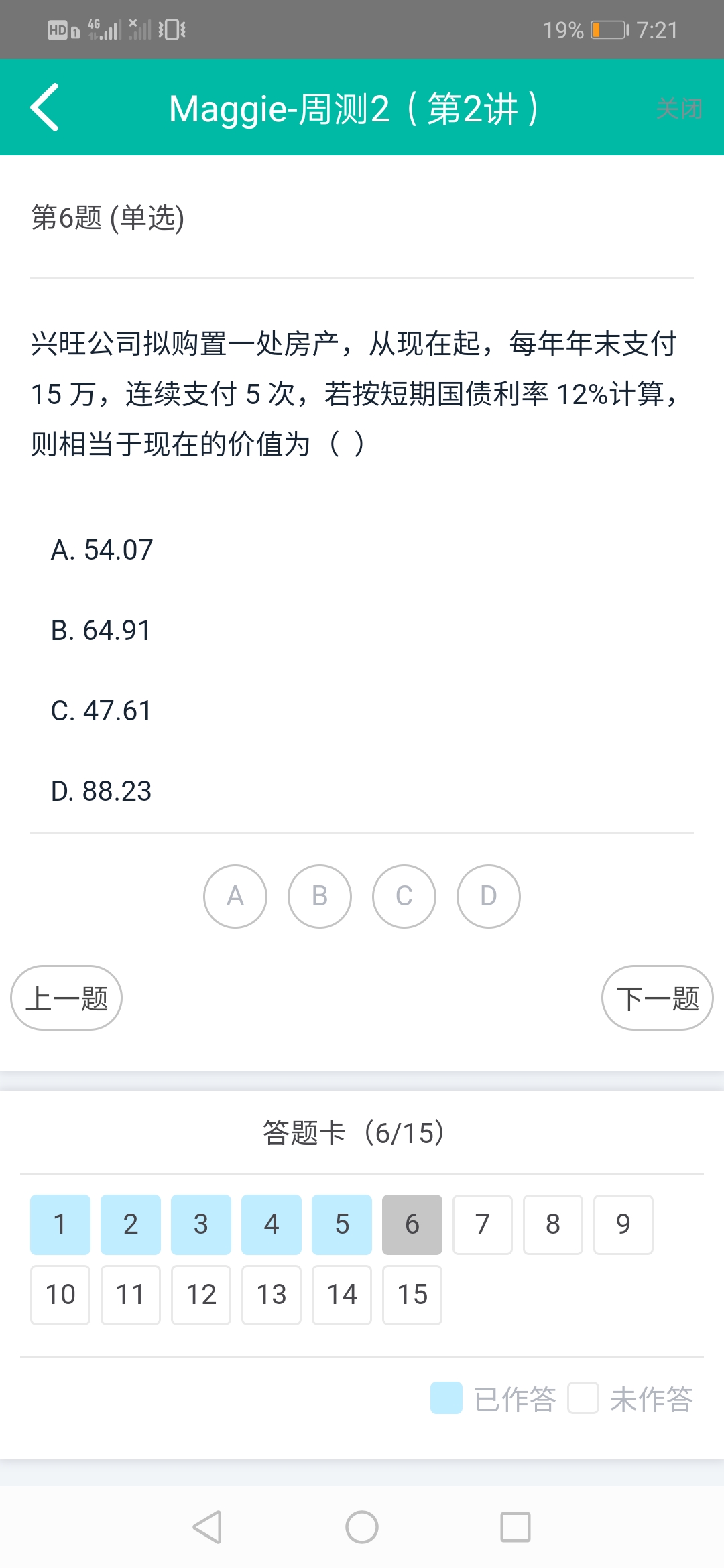This screenshot has height=1568, width=724.
Task: Open question 15 from answer card
Action: 412,1295
